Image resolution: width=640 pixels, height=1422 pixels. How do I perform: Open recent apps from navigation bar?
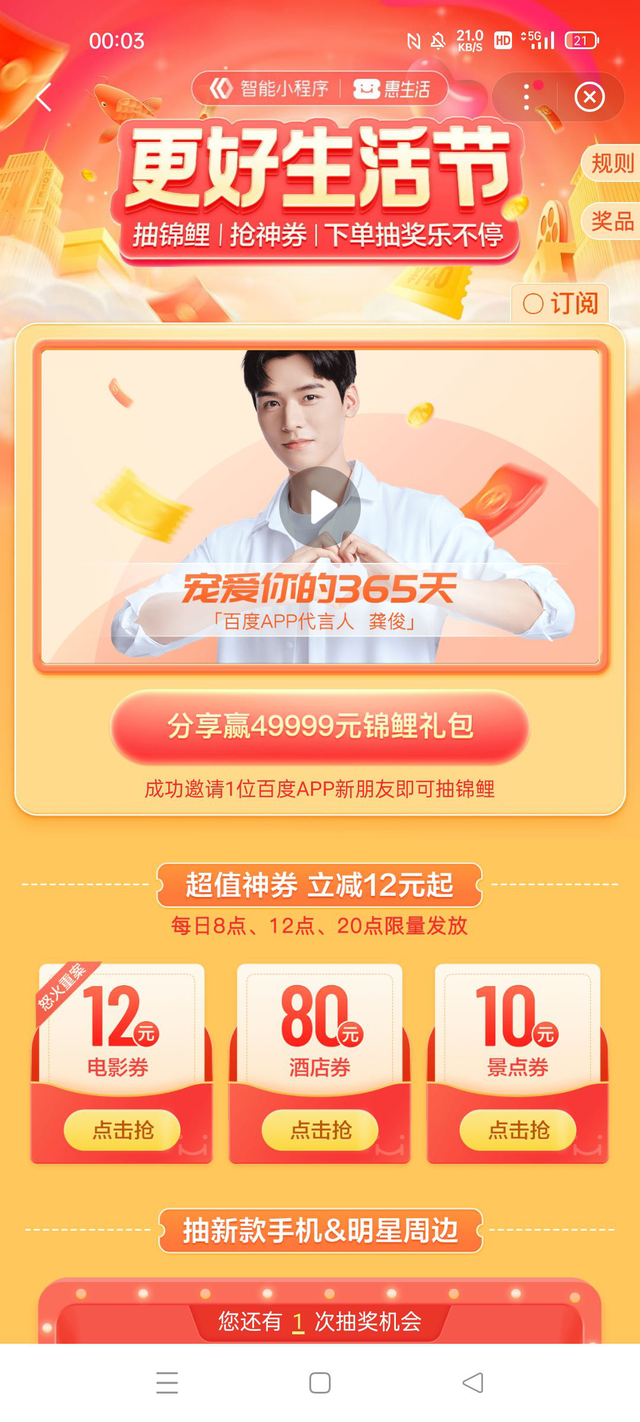coord(167,1383)
